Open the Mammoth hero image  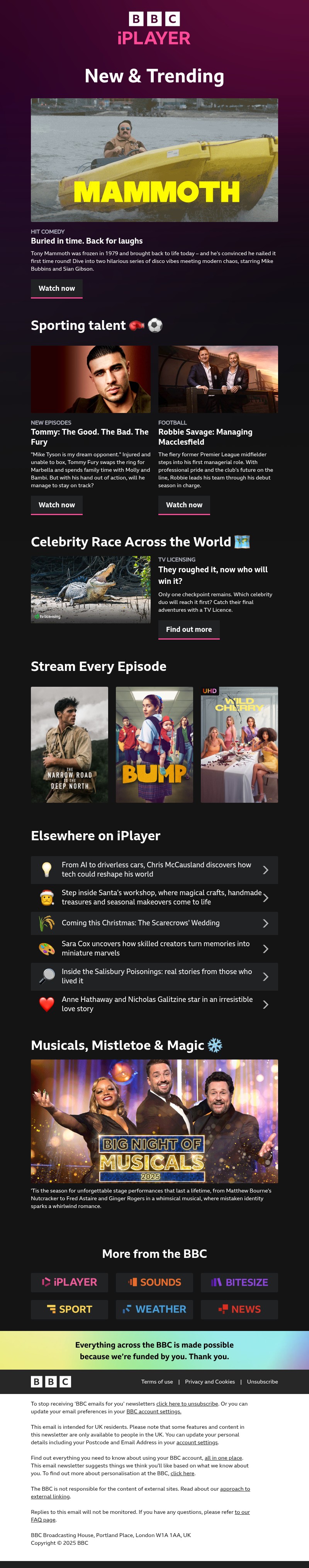[x=154, y=159]
